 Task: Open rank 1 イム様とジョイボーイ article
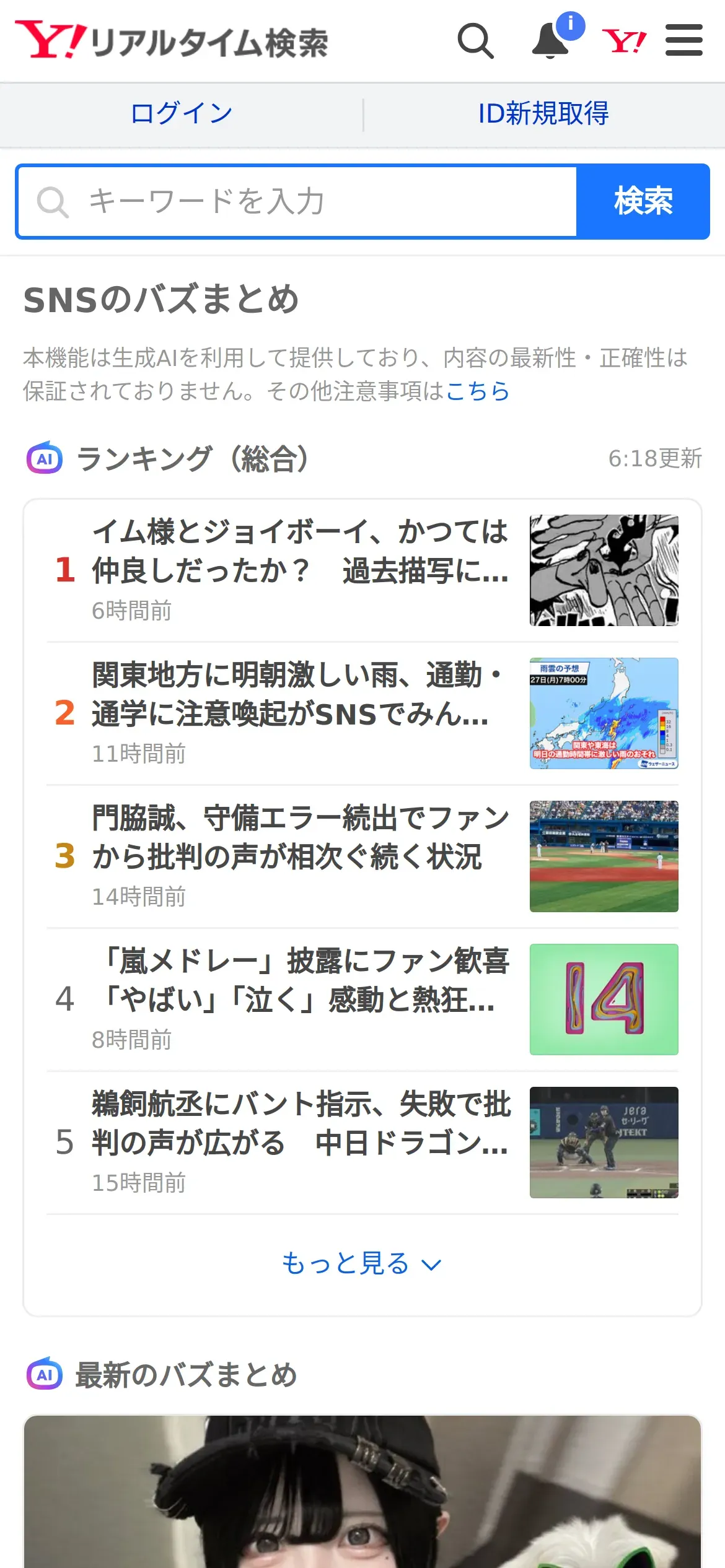pos(362,570)
